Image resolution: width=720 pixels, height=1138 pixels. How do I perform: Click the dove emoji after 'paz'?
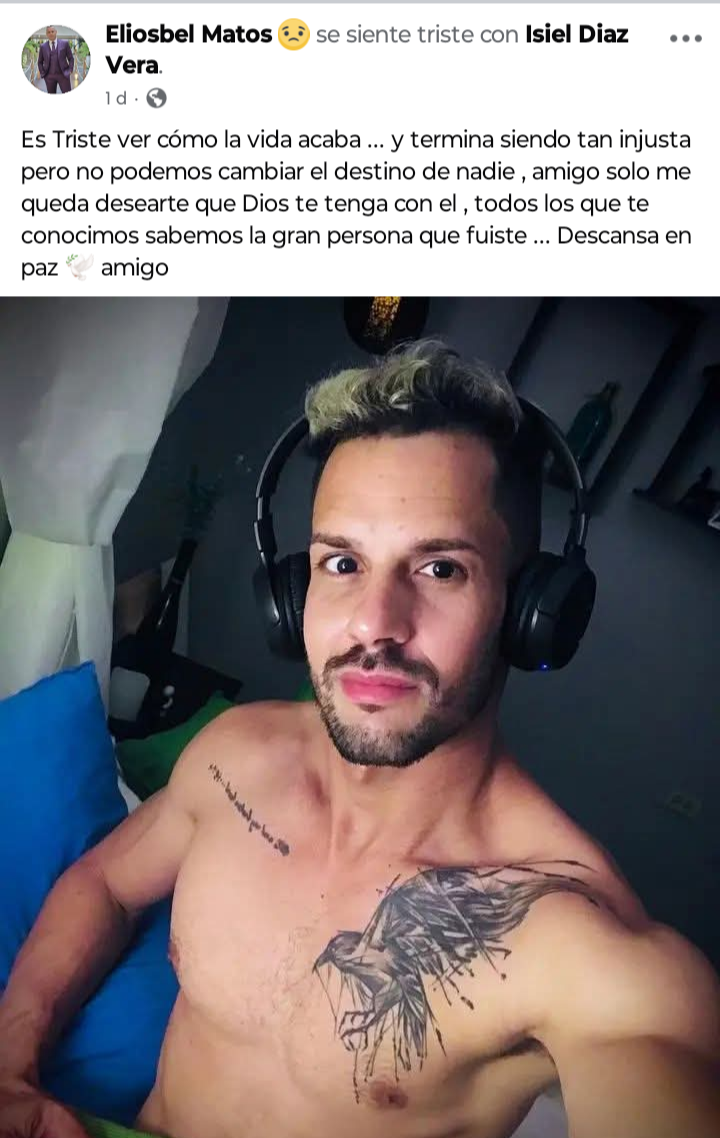[x=78, y=266]
